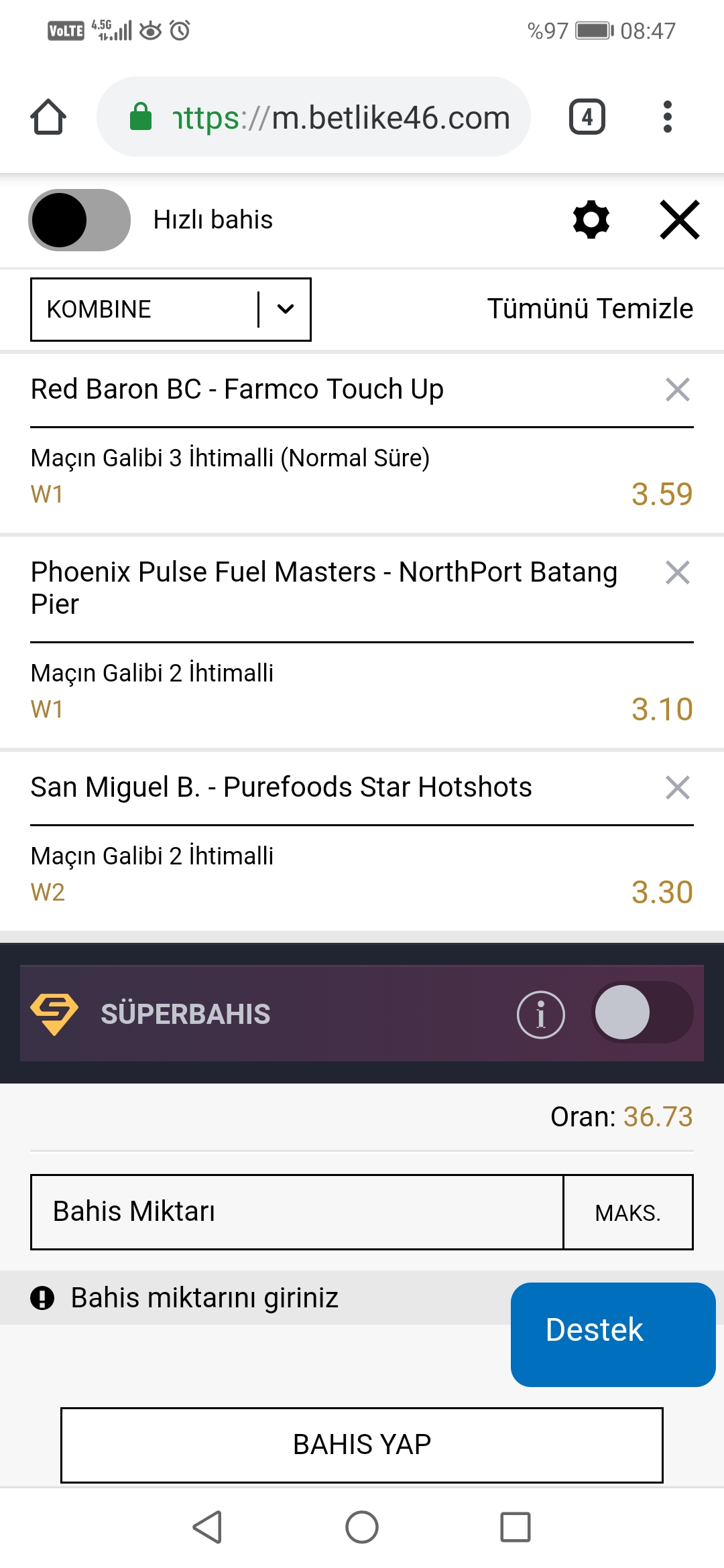Expand the KOMBINE bet type dropdown

[171, 310]
